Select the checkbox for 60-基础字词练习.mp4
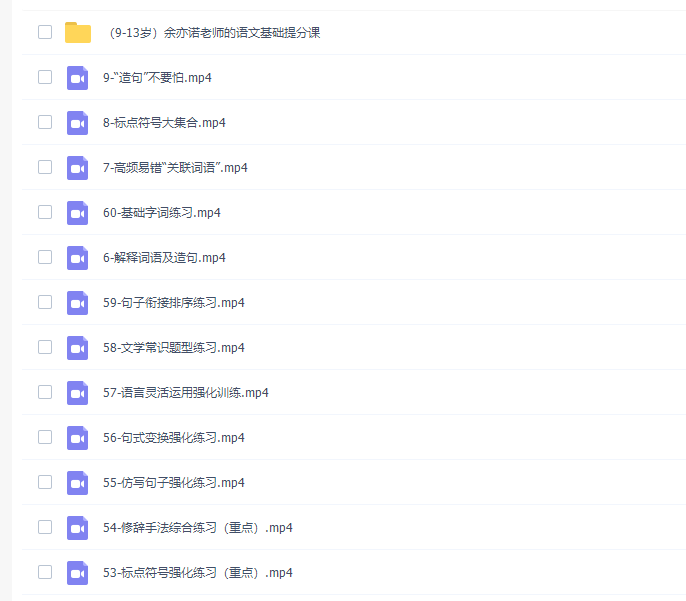 [x=45, y=212]
